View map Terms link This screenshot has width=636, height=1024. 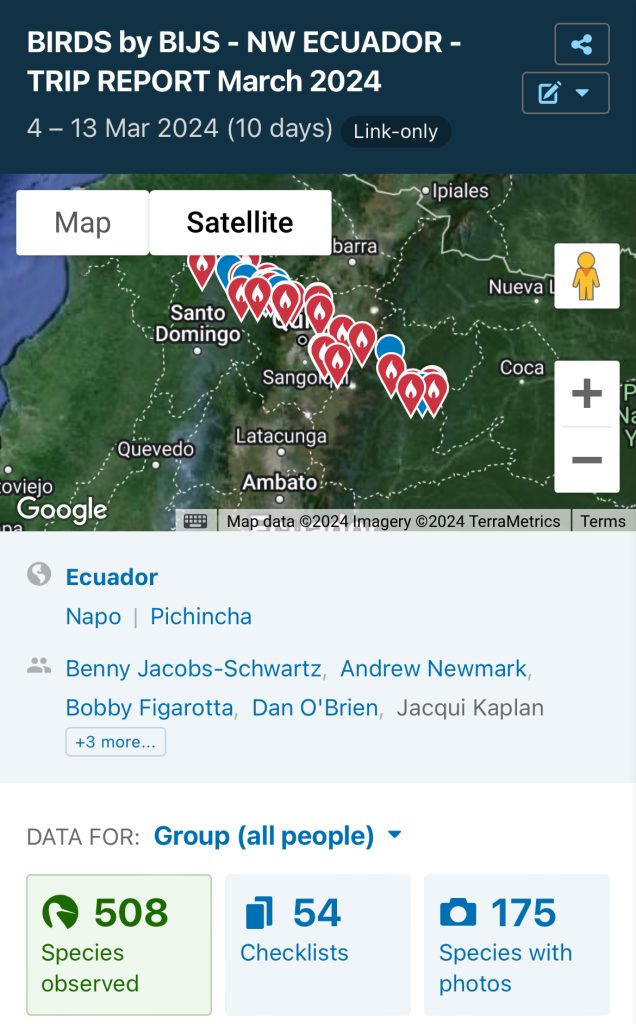tap(603, 521)
